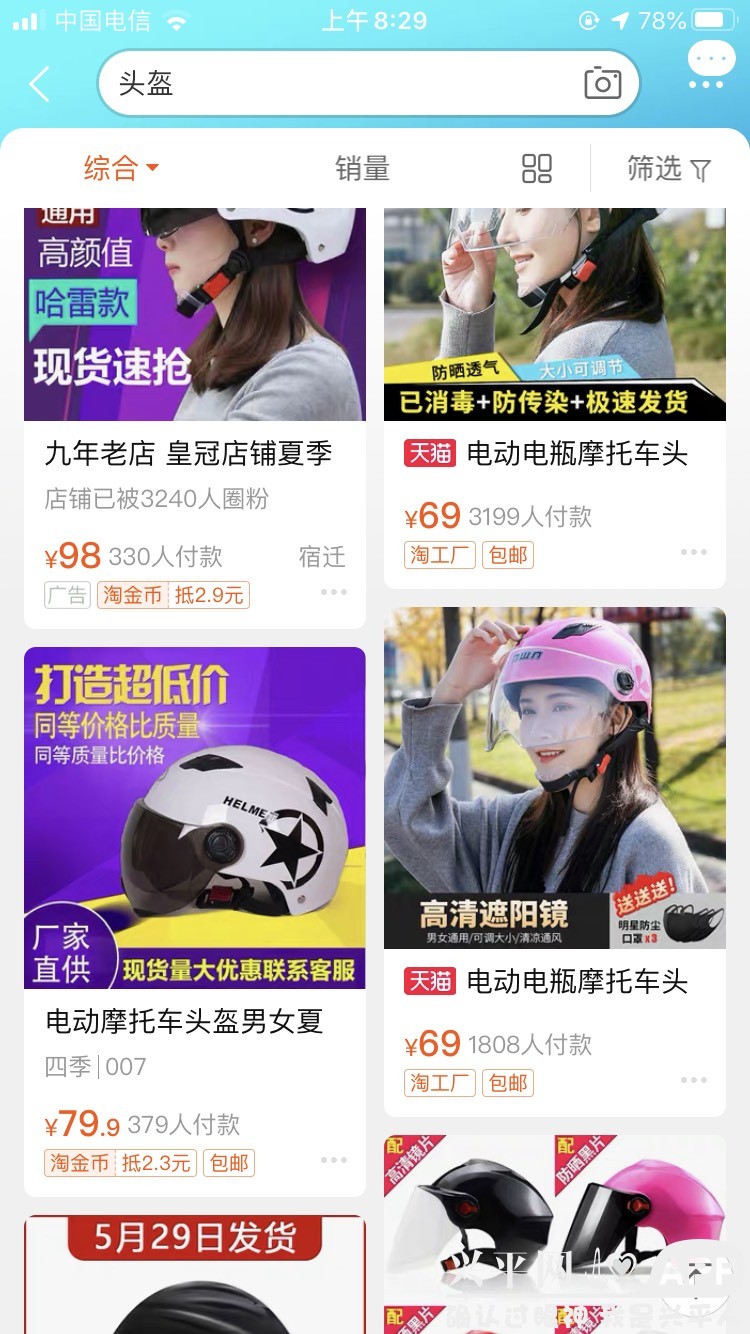Open the messages bubble icon
750x1334 pixels.
coord(710,66)
